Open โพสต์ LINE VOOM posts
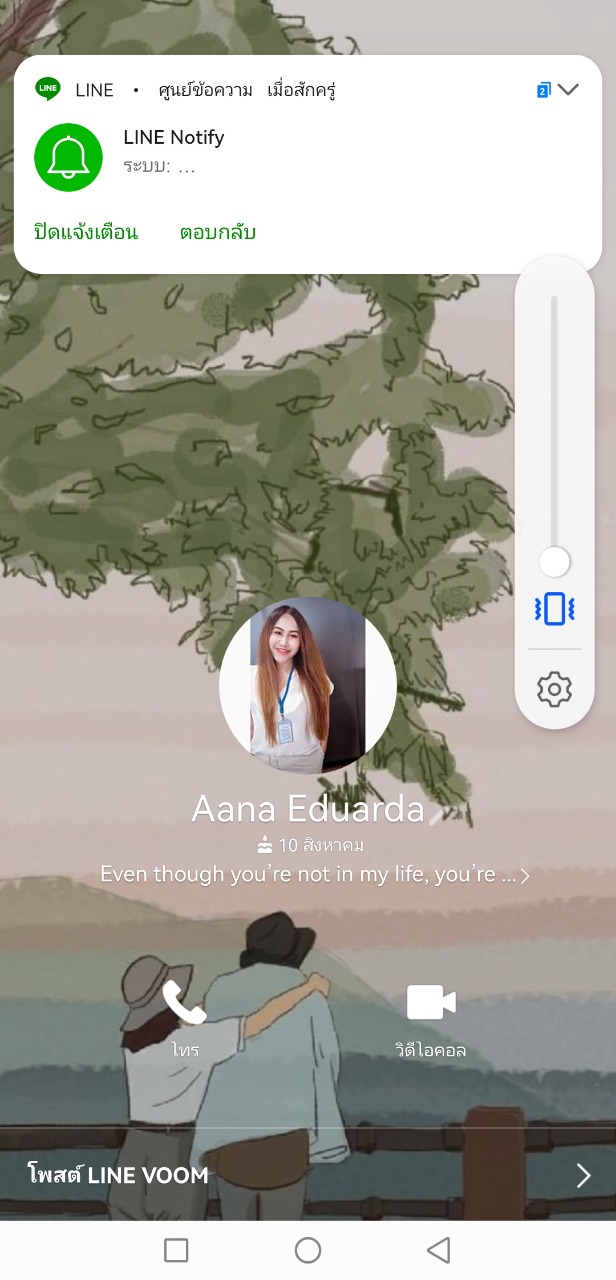Screen dimensions: 616x1280 [x=308, y=1175]
